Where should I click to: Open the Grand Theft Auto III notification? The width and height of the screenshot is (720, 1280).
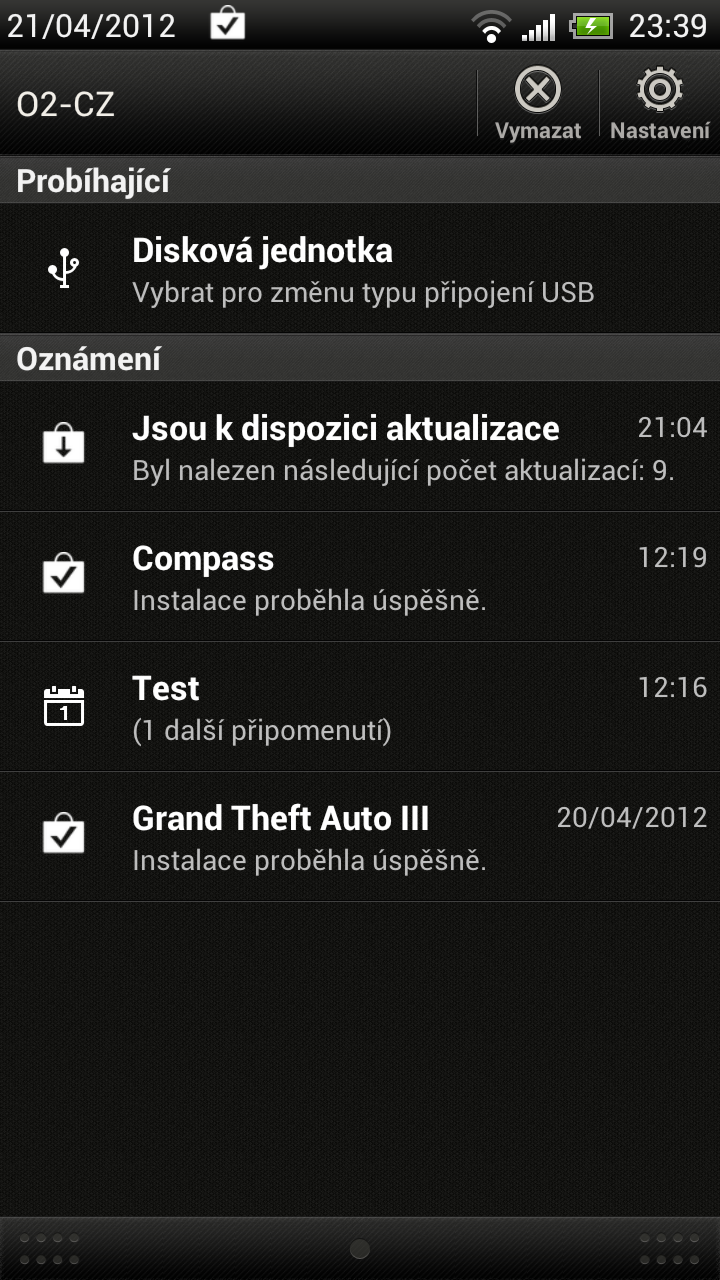tap(360, 836)
